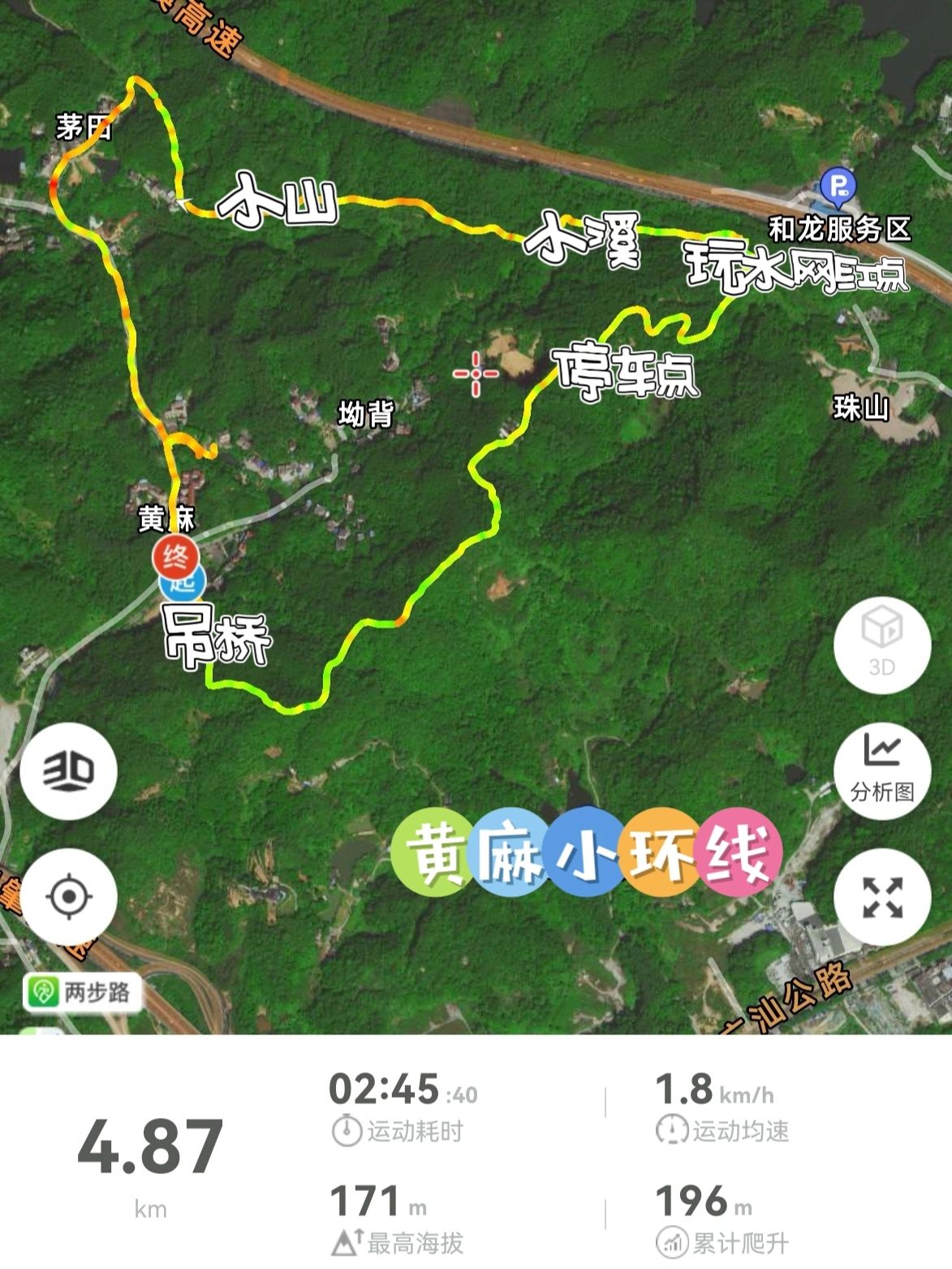Center the map on current location

tap(69, 896)
